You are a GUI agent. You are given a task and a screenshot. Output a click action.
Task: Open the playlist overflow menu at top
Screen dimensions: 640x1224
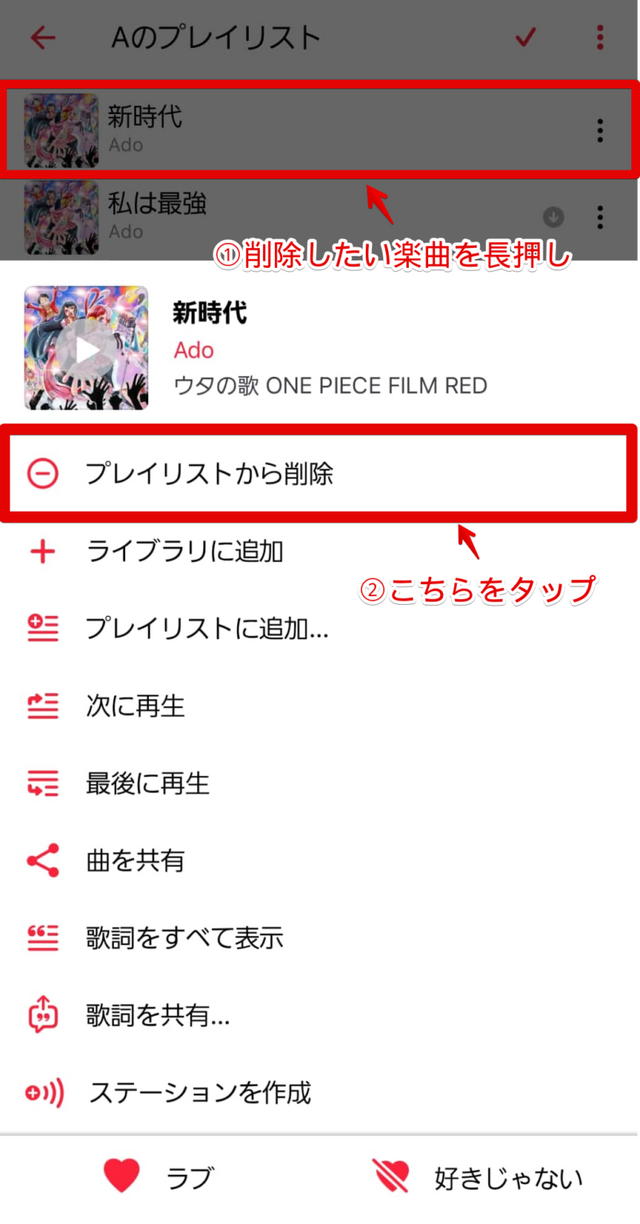pos(600,38)
